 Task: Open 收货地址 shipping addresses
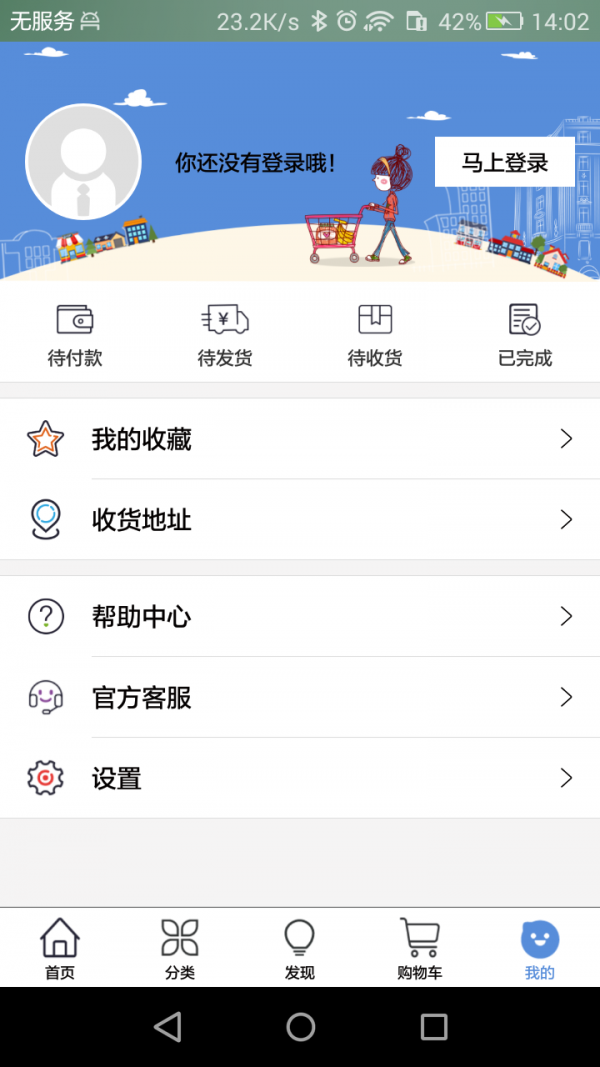300,520
